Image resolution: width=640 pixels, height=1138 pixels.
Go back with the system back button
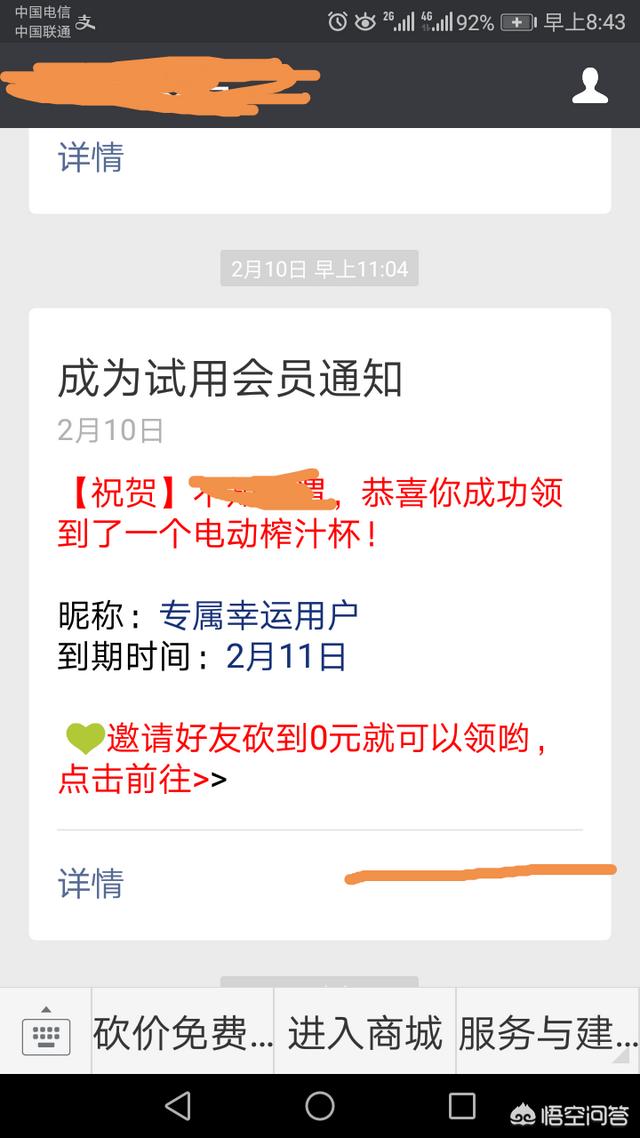point(178,1106)
